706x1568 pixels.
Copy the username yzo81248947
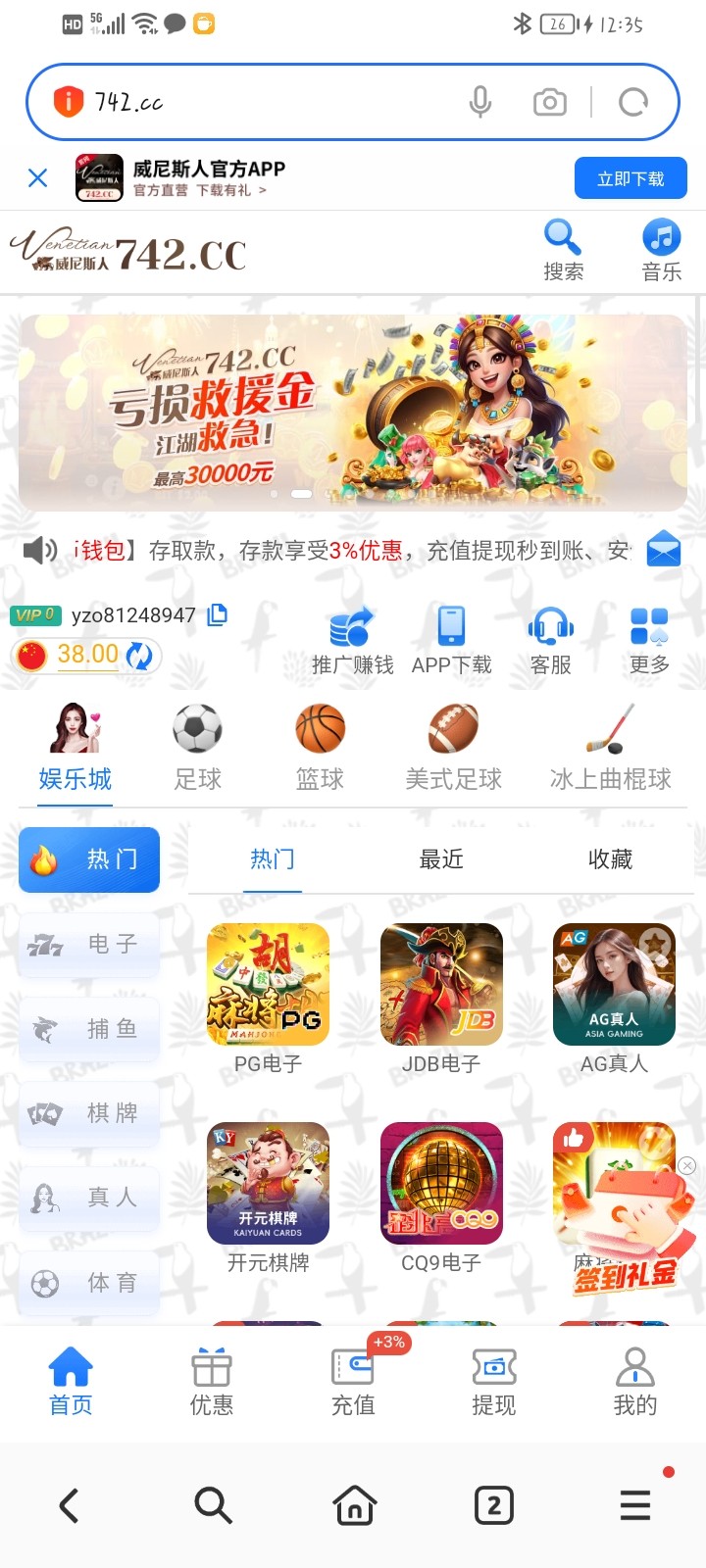(x=218, y=614)
